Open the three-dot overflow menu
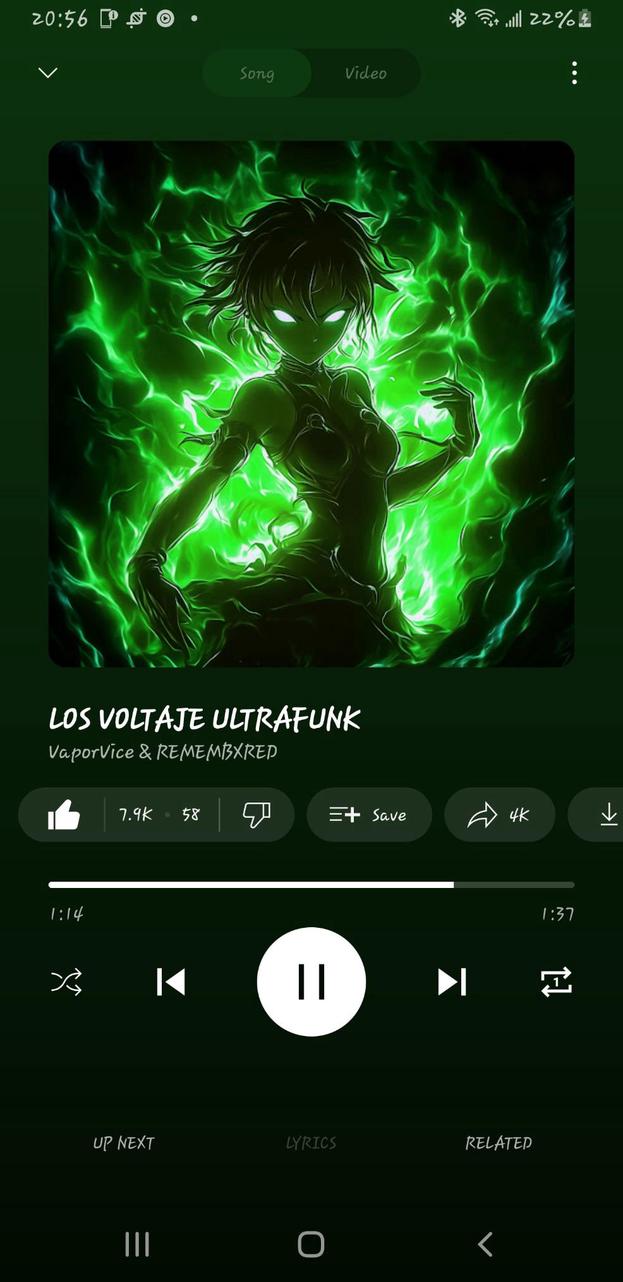Image resolution: width=623 pixels, height=1282 pixels. tap(574, 73)
